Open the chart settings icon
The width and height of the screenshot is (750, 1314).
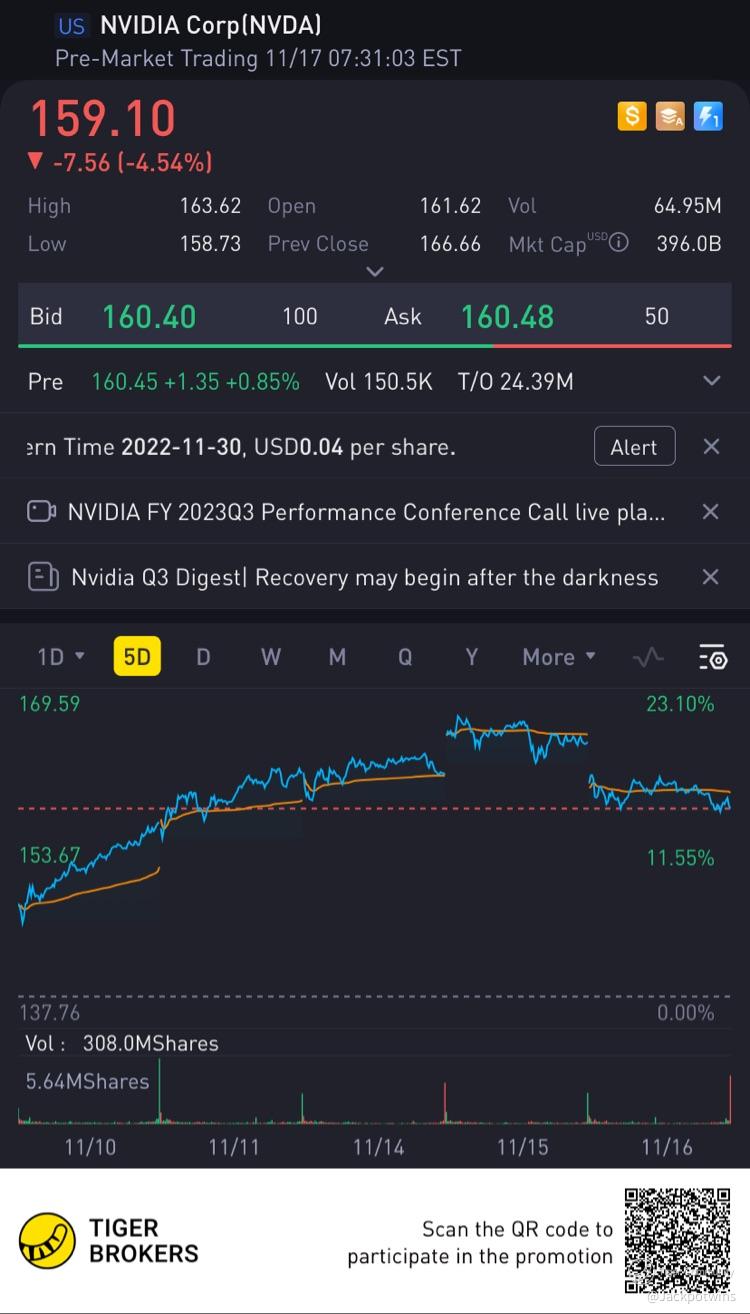(712, 657)
